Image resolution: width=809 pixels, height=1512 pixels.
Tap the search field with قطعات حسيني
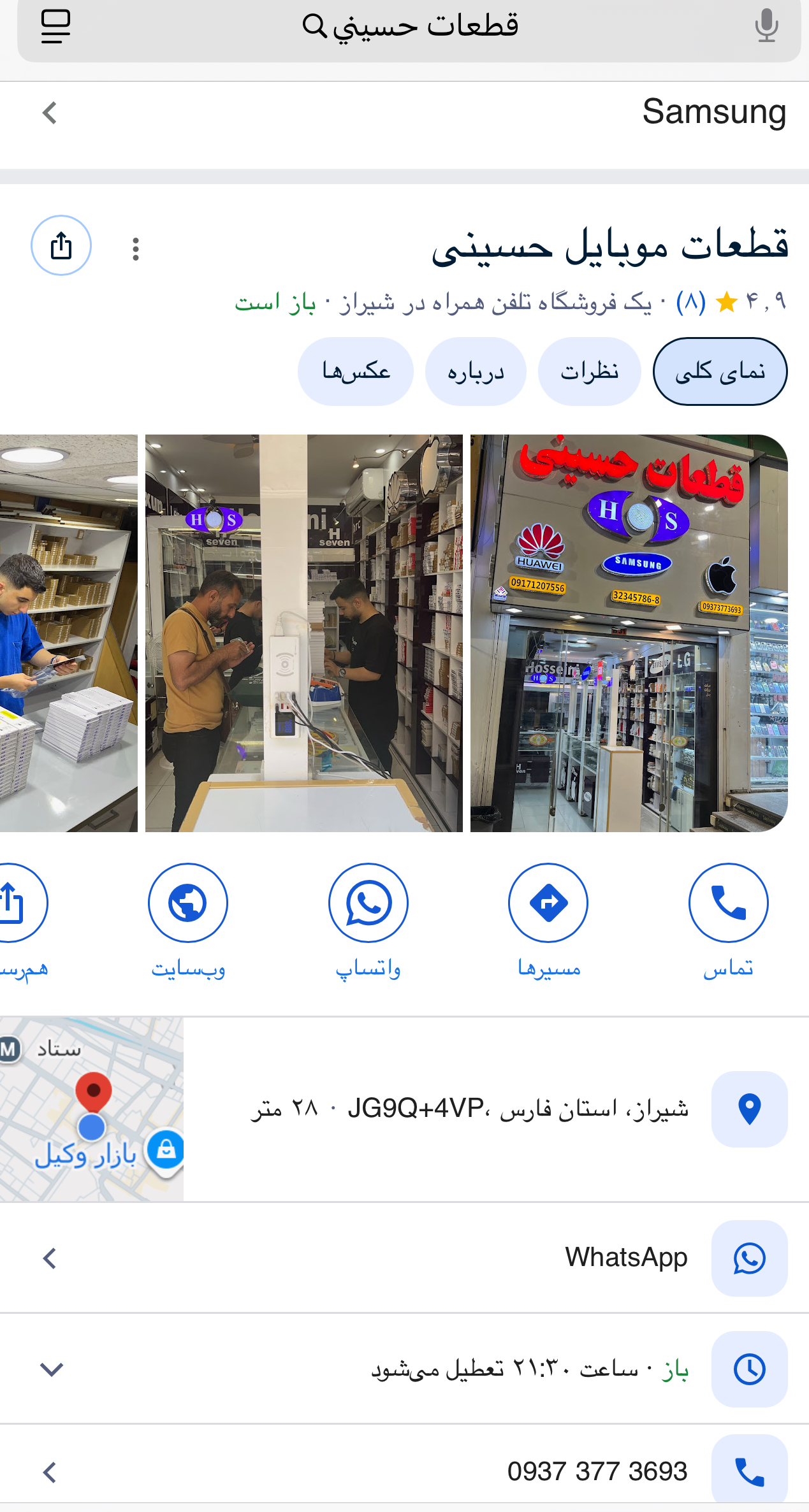(x=410, y=27)
